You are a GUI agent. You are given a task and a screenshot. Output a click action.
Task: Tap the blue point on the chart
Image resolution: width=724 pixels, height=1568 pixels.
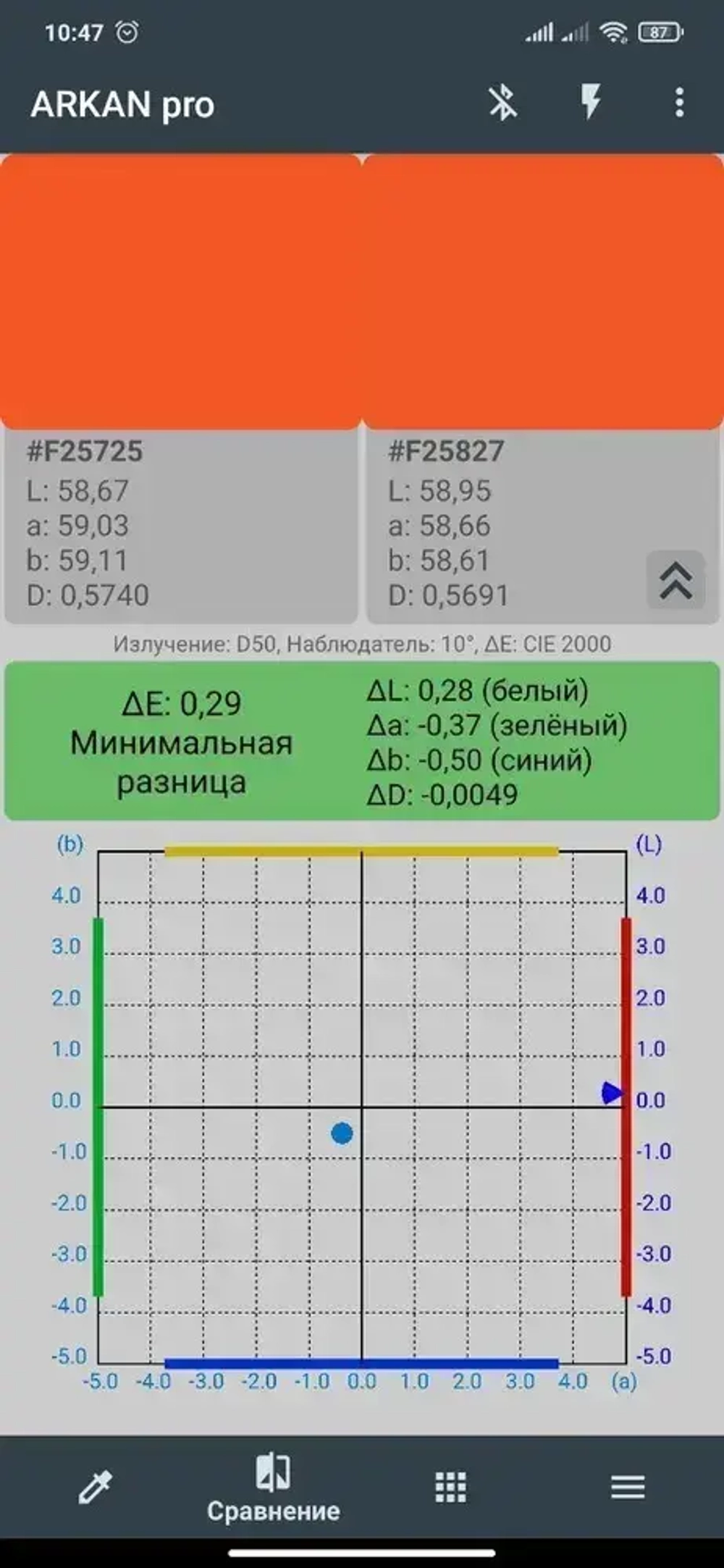pos(341,1131)
